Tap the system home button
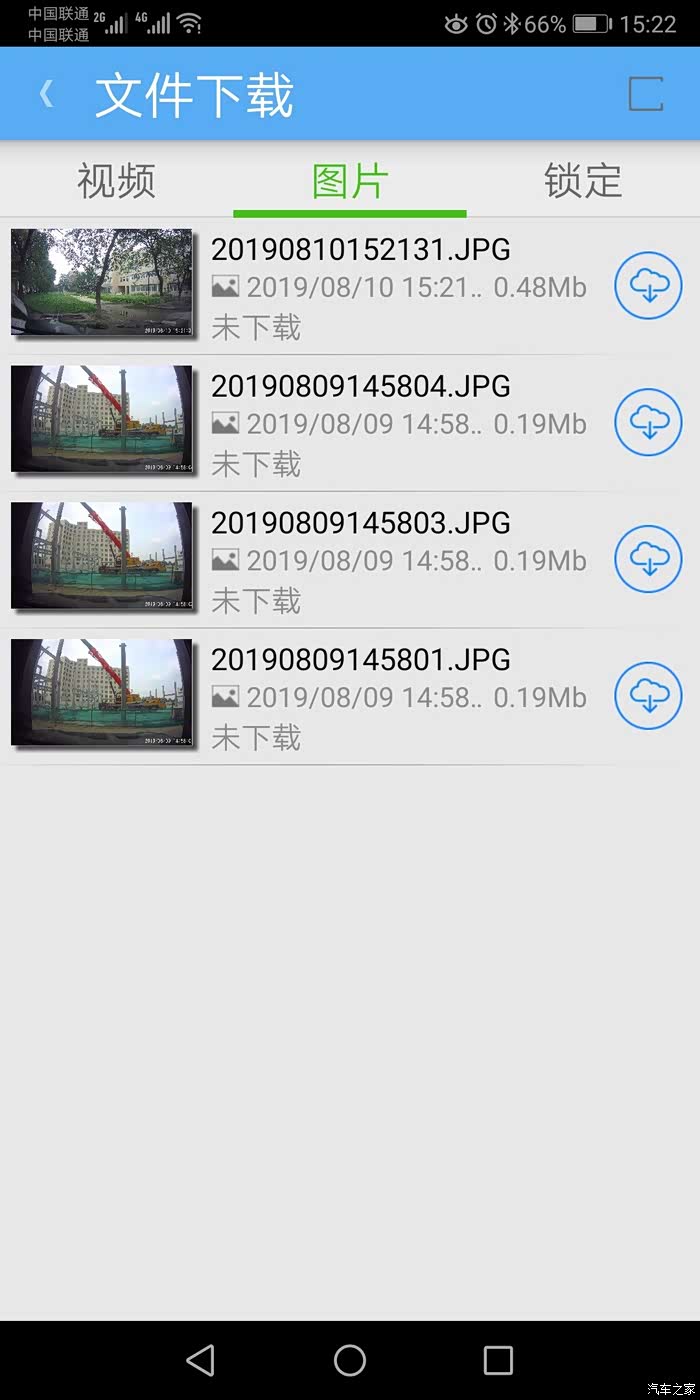Screen dimensions: 700x1400 [350, 1360]
